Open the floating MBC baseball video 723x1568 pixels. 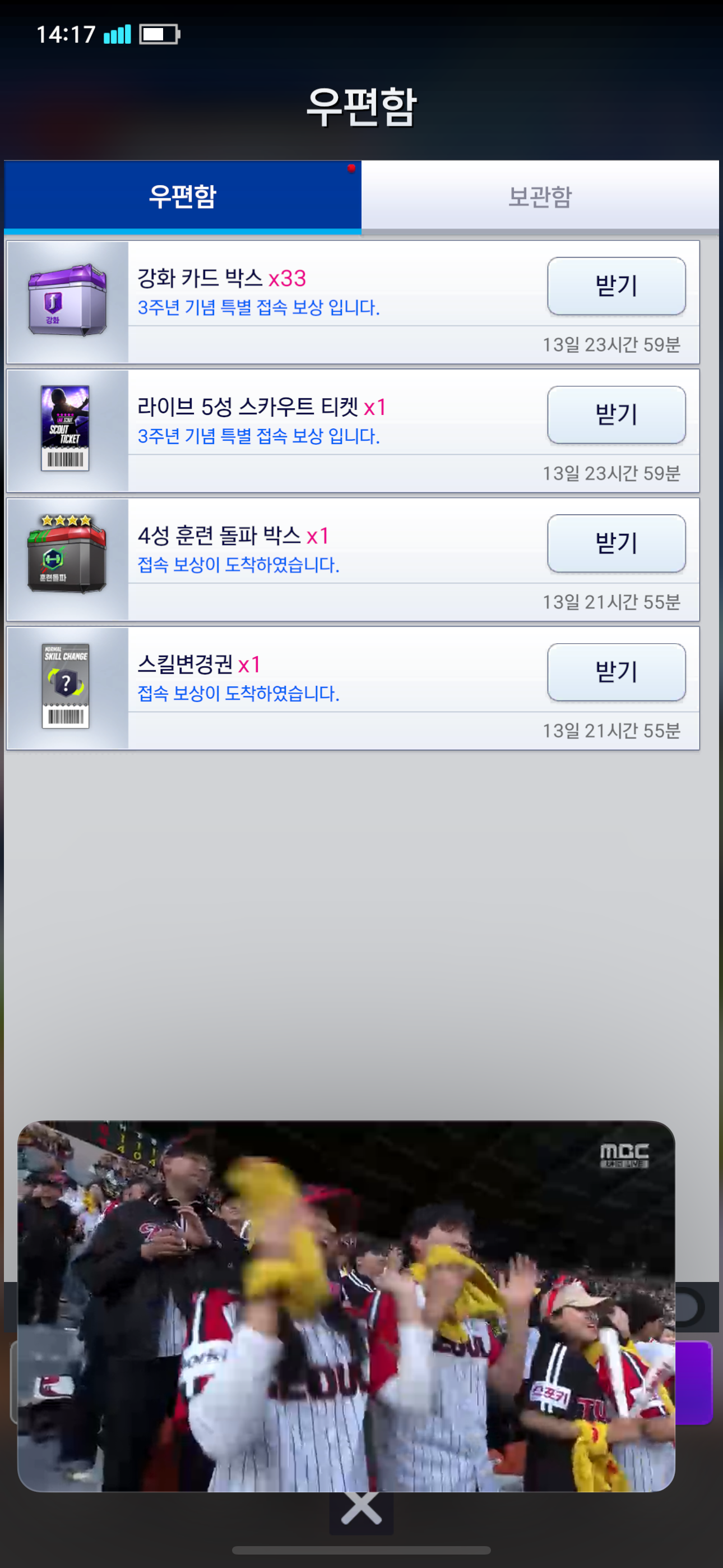point(346,1306)
